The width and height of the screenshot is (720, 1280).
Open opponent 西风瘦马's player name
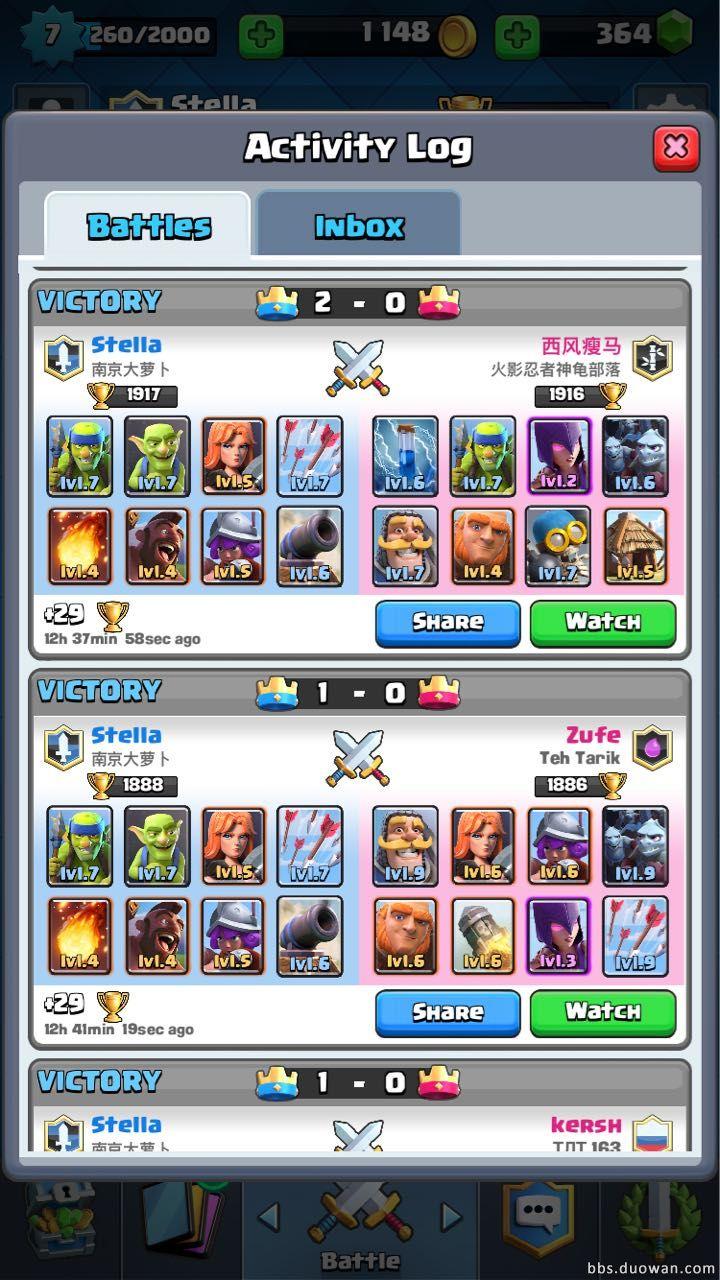pyautogui.click(x=582, y=346)
